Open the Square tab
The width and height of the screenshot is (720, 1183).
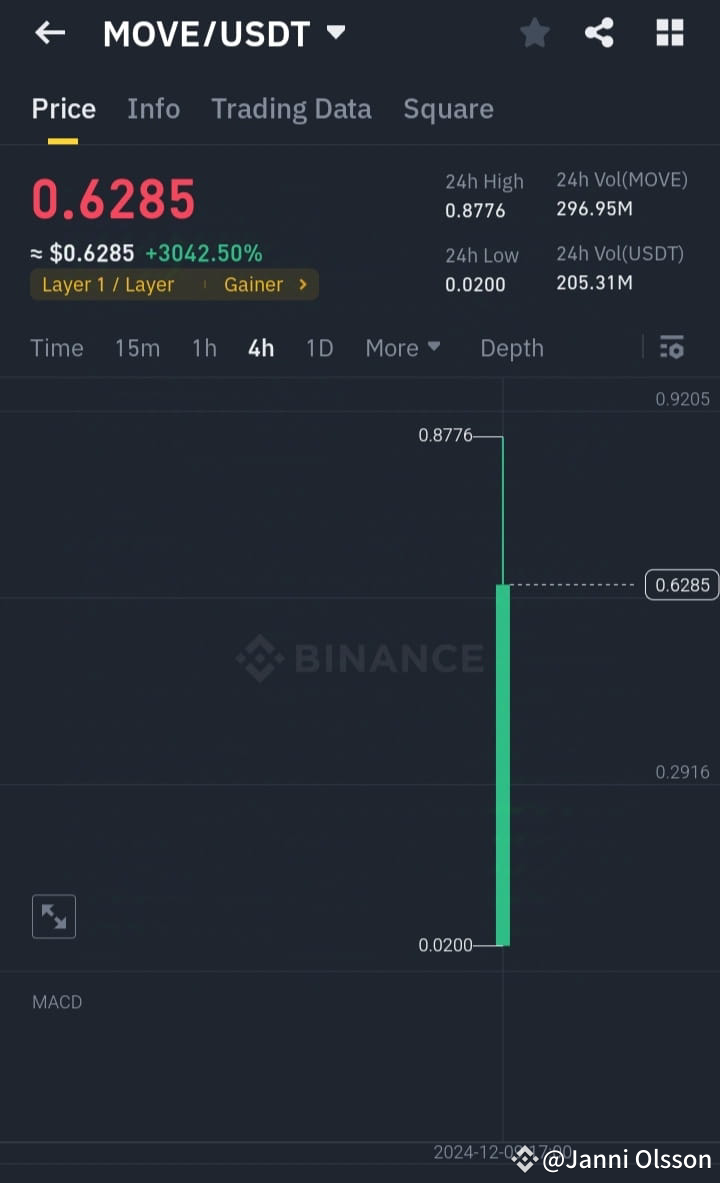coord(448,108)
